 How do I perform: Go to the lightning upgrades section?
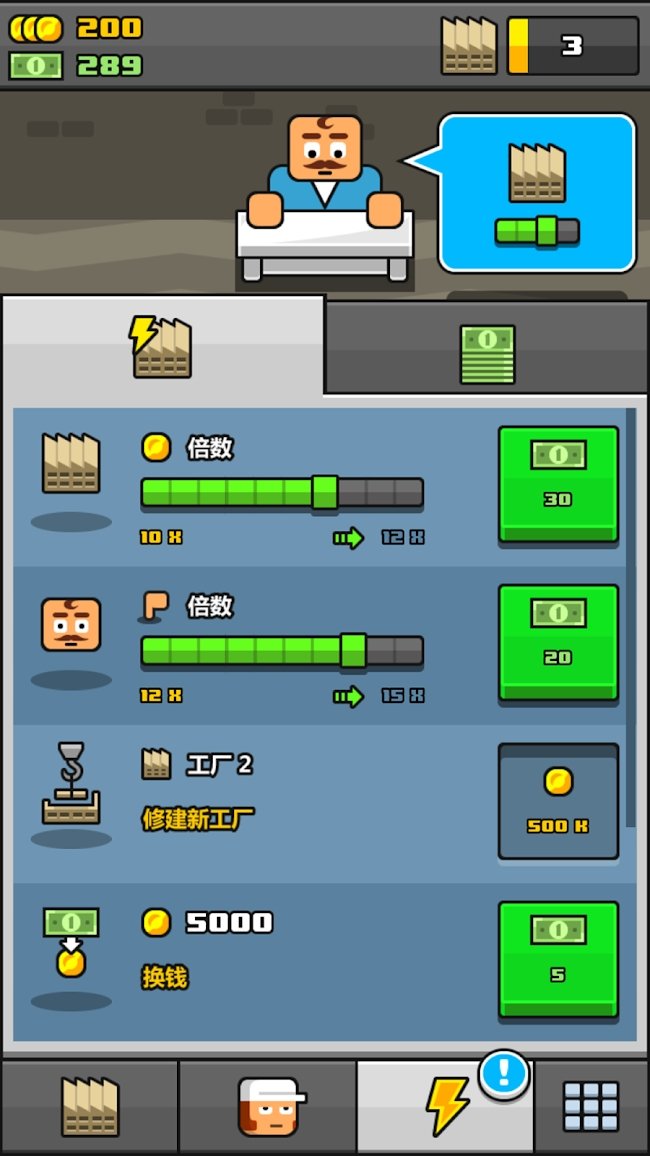tap(445, 1107)
